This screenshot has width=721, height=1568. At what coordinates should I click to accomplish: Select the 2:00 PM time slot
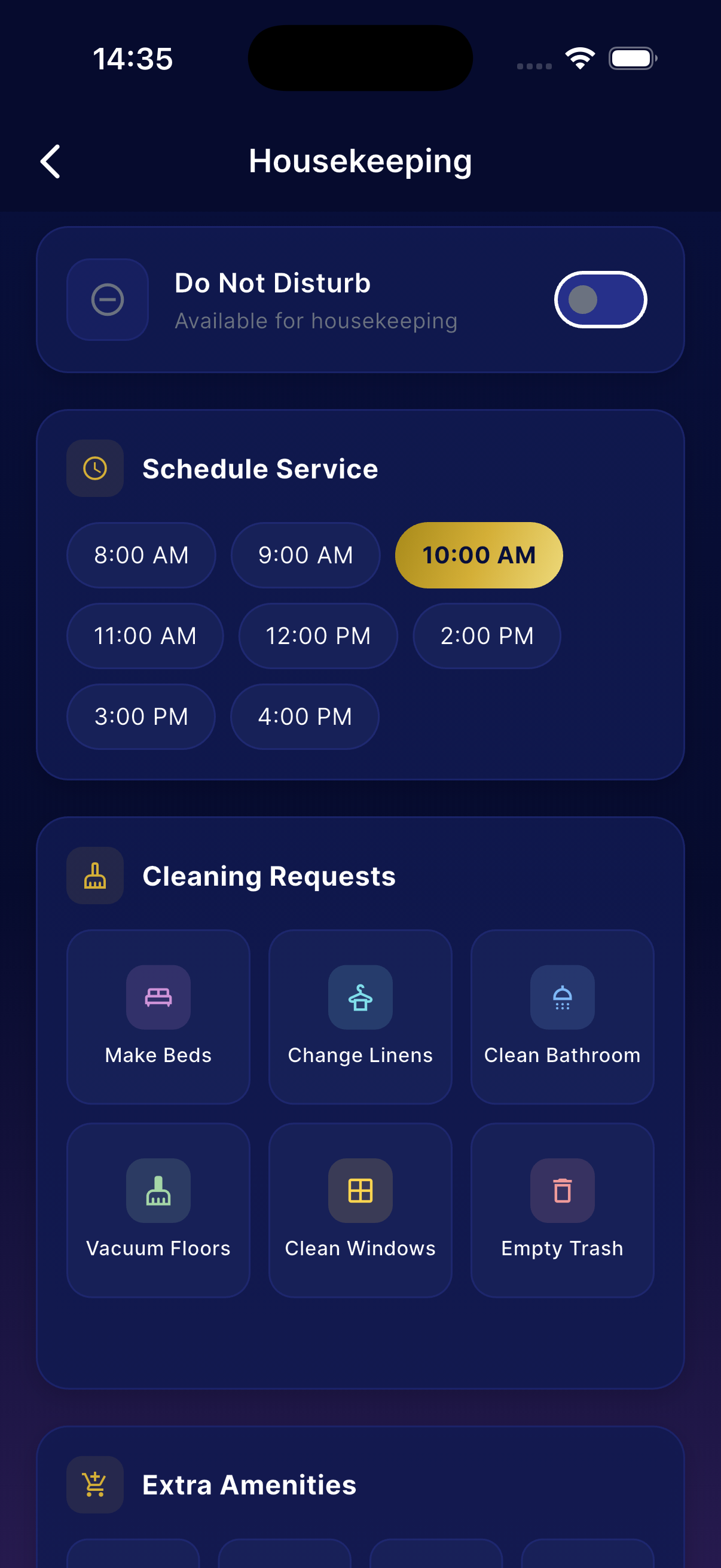[487, 636]
